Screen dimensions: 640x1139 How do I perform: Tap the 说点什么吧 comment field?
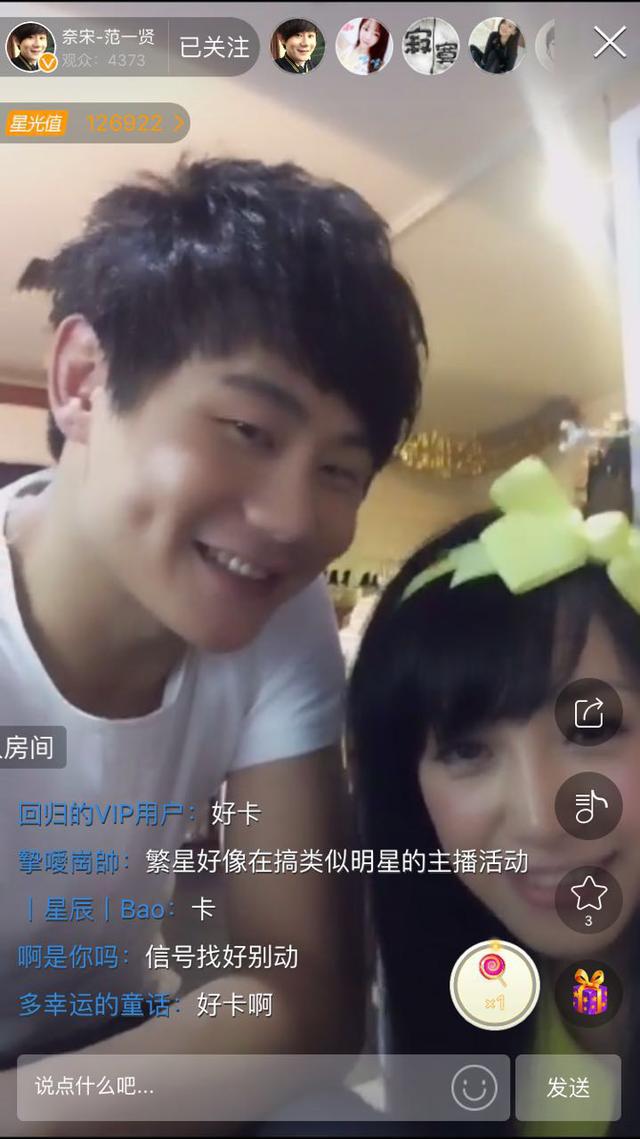coord(230,1087)
